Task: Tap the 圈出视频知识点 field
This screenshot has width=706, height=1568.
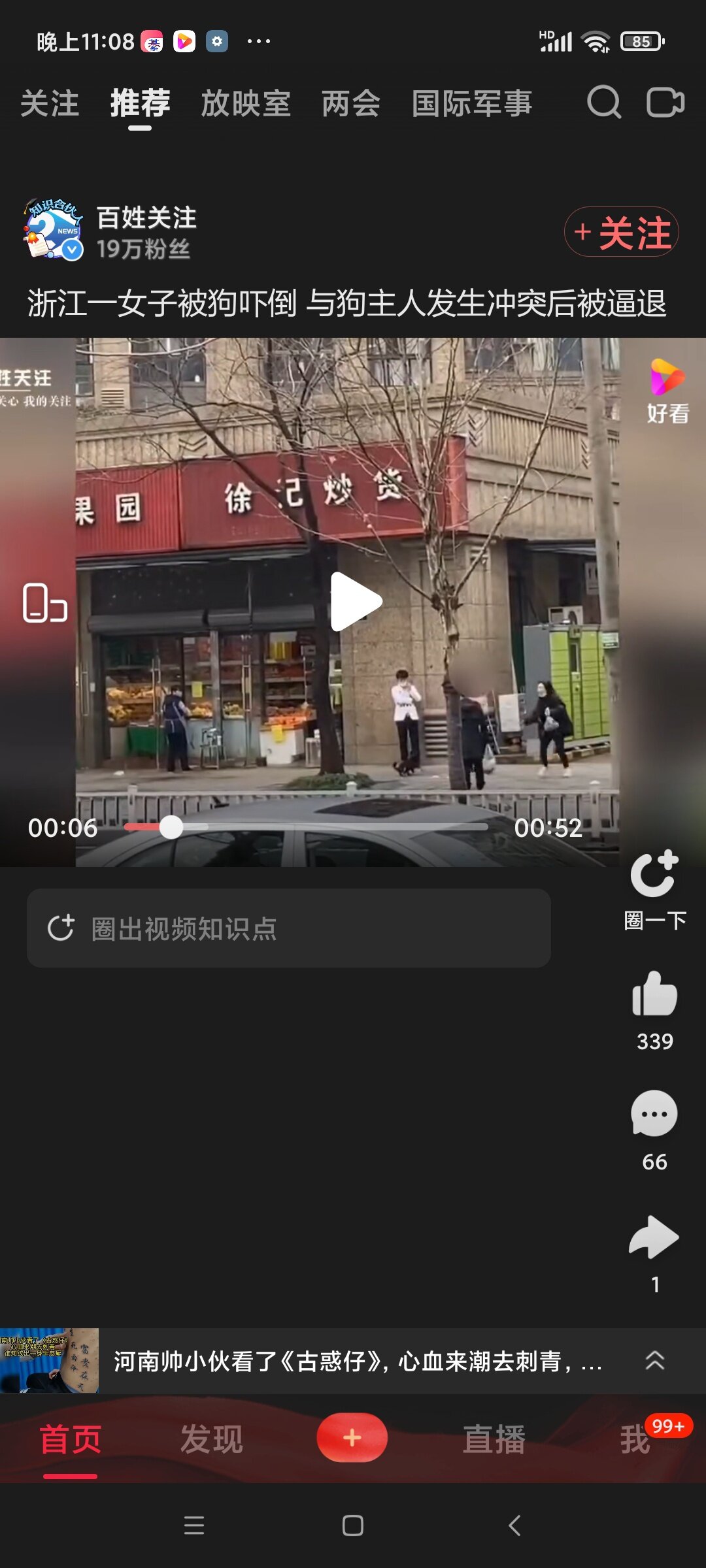Action: (289, 928)
